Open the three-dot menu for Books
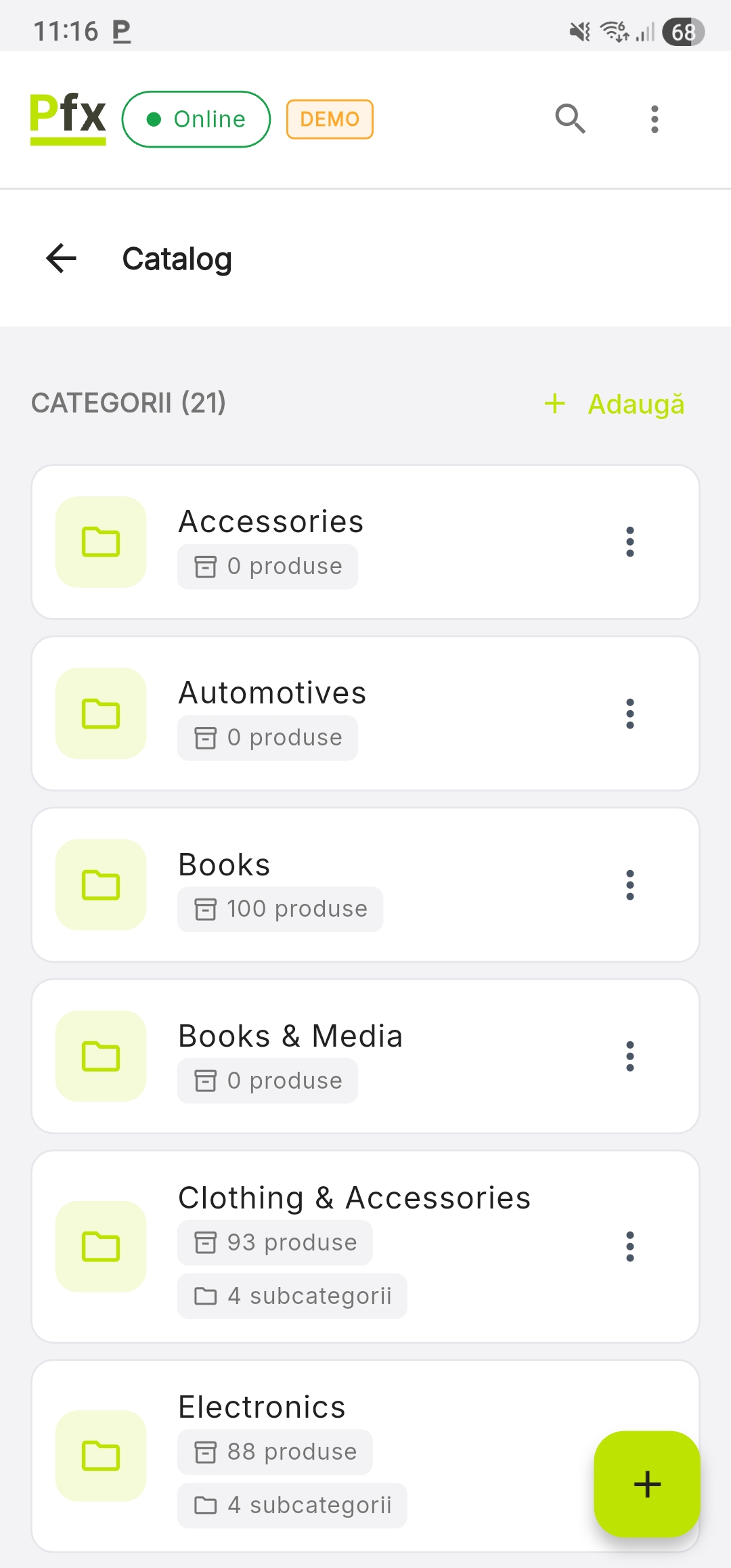The height and width of the screenshot is (1568, 731). click(629, 885)
